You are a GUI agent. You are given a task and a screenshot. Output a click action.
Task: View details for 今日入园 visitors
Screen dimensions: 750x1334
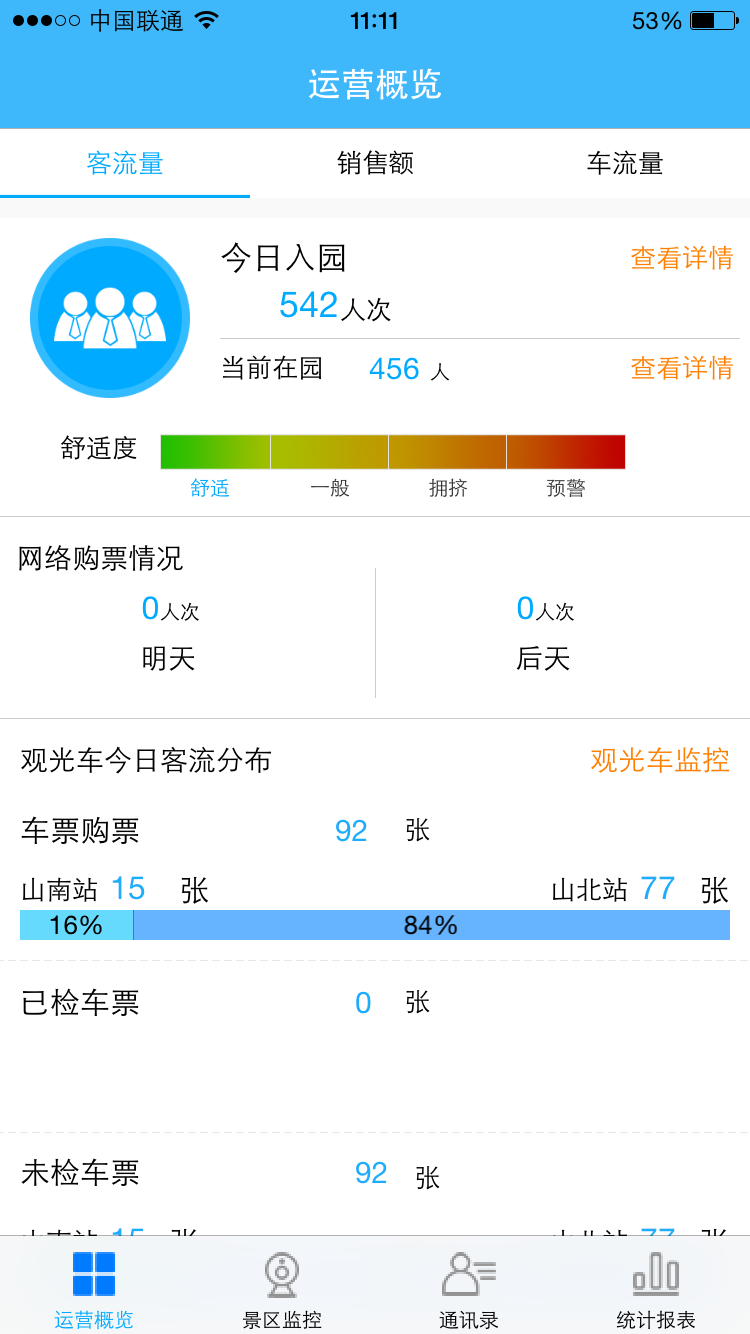[x=681, y=258]
